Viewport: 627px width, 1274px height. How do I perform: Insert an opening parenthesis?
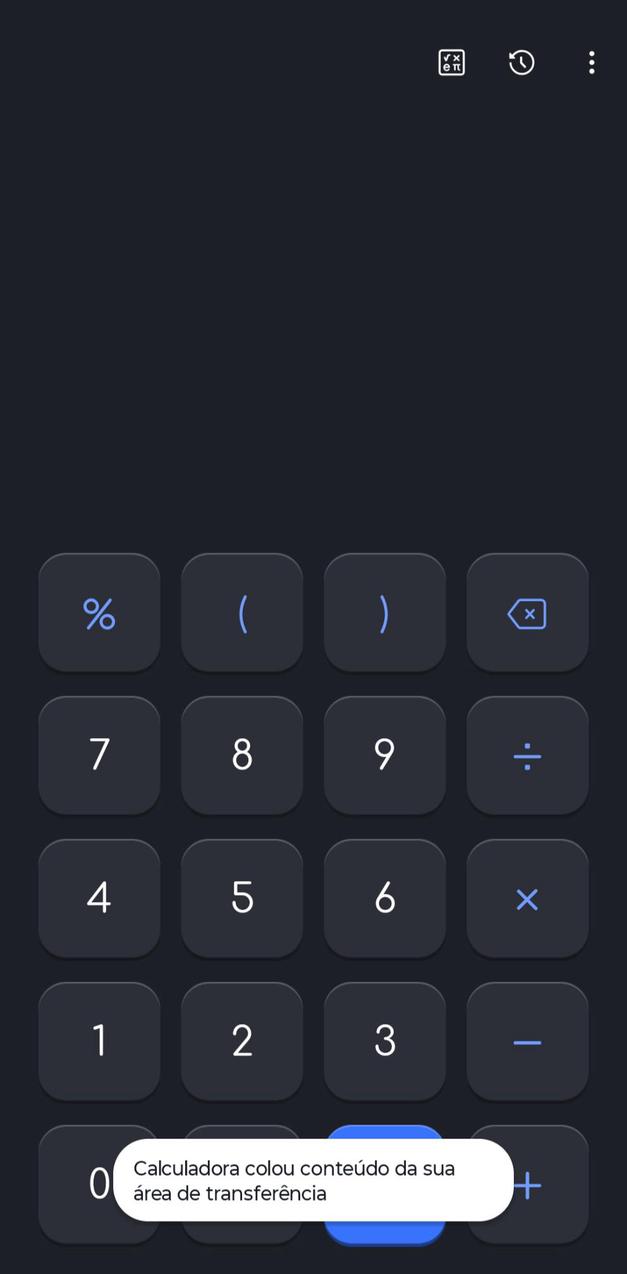242,613
